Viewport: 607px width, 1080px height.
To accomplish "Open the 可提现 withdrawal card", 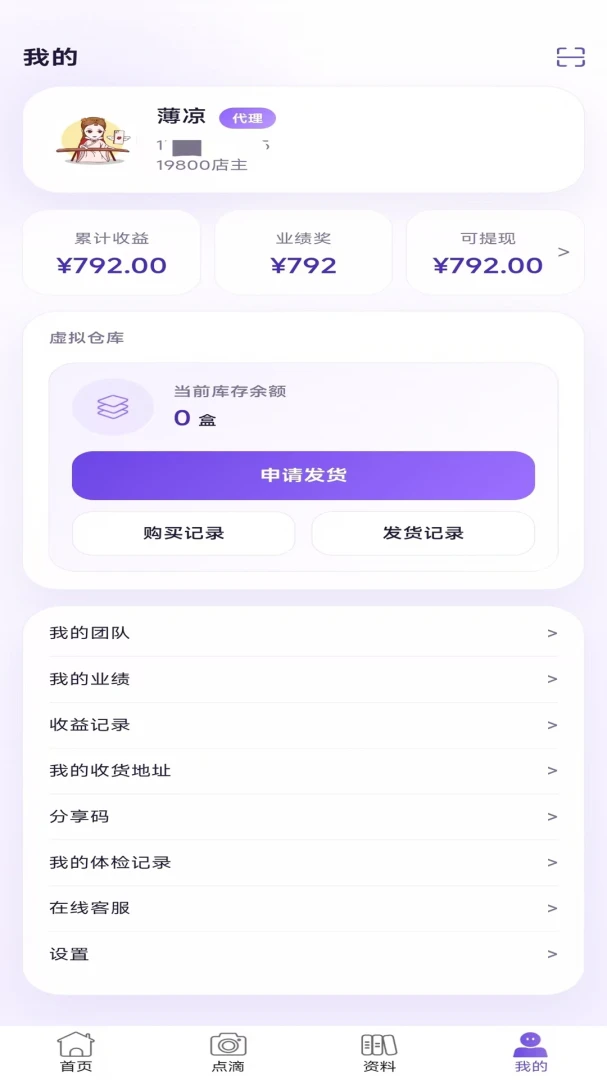I will pos(495,253).
